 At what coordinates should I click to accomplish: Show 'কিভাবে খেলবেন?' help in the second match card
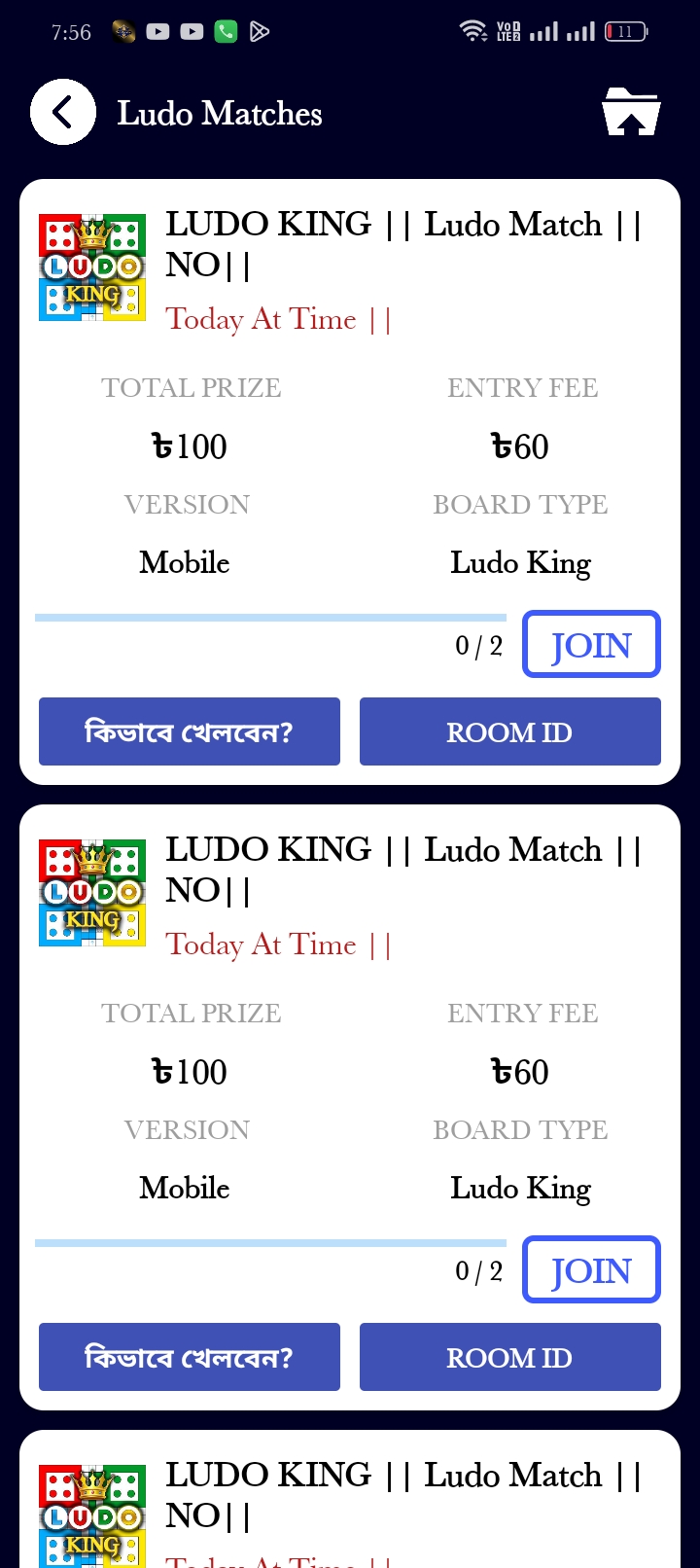click(x=190, y=1357)
